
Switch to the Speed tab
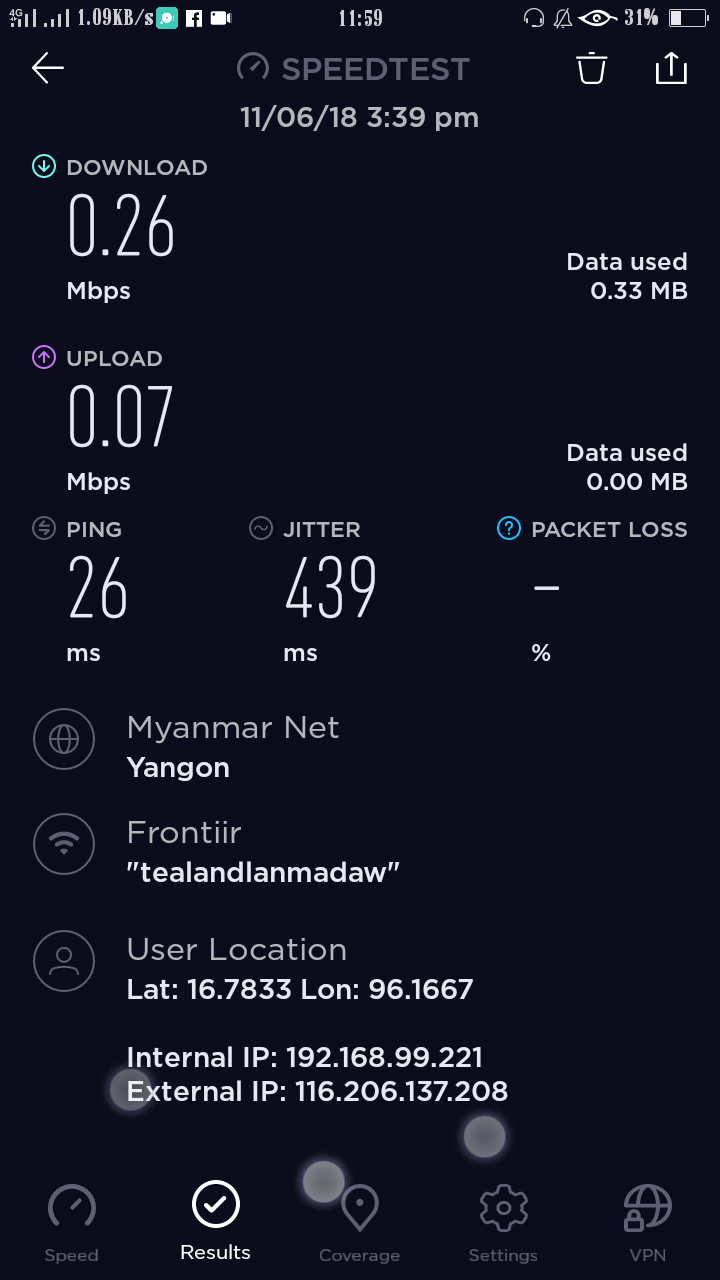point(72,1223)
